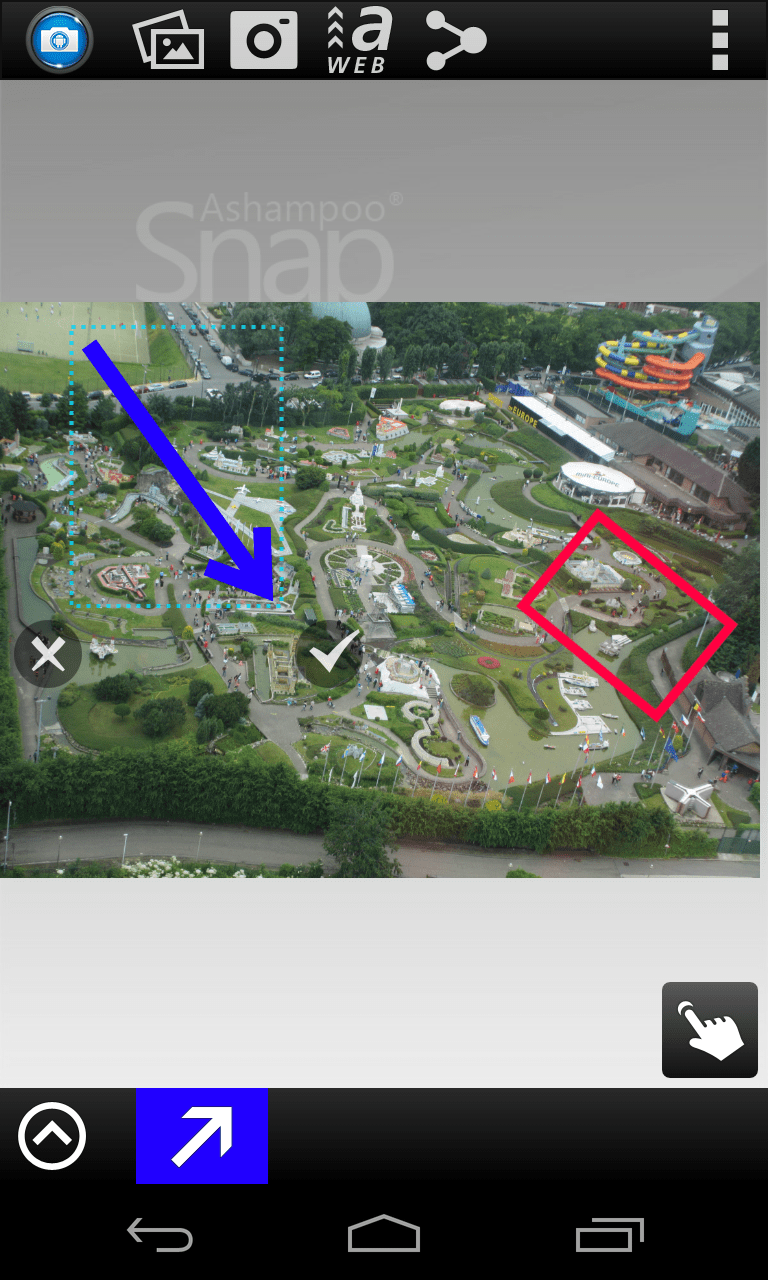
Task: Open the overflow menu
Action: click(x=720, y=40)
